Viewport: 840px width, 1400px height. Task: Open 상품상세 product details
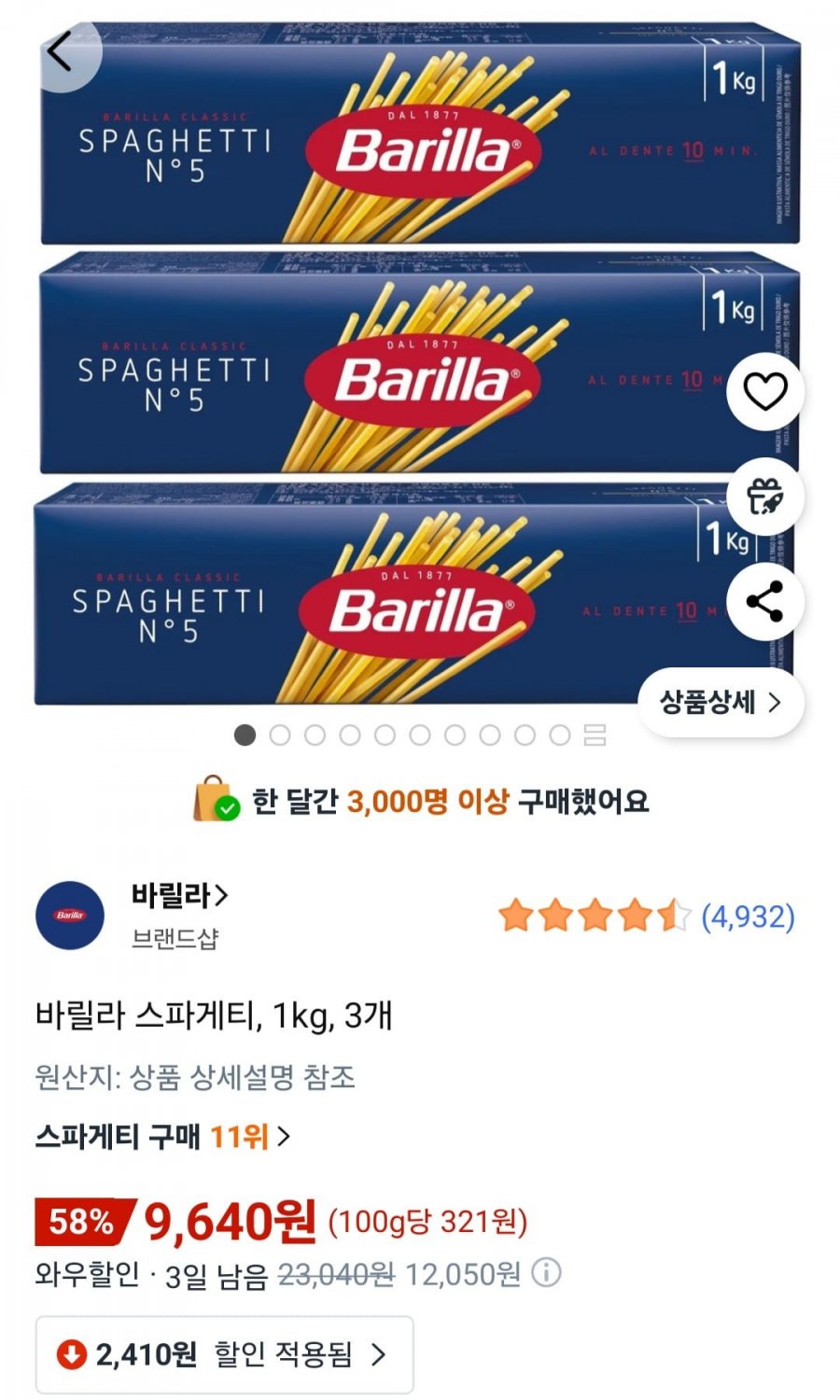(721, 702)
